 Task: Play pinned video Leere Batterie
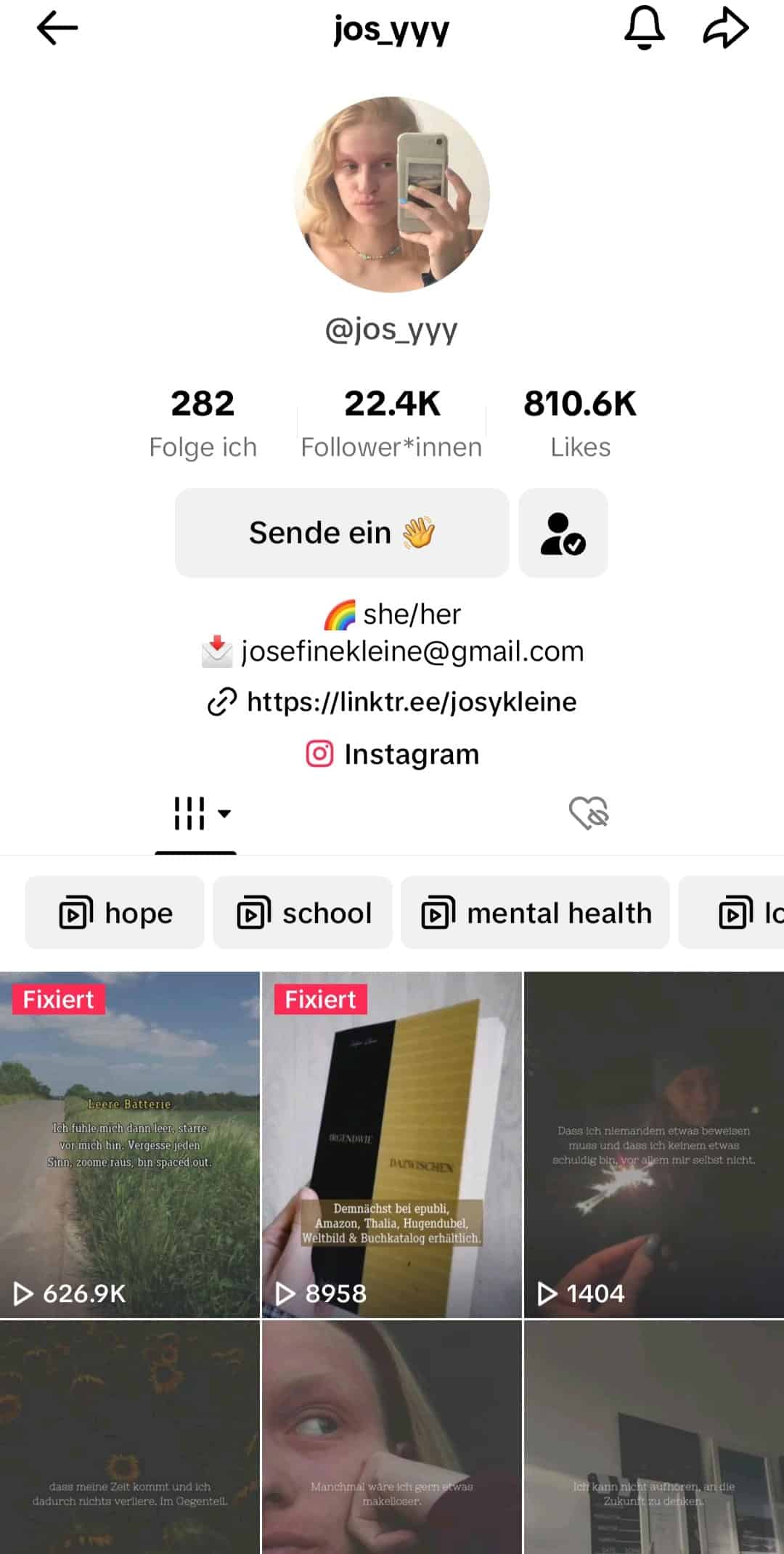point(130,1144)
